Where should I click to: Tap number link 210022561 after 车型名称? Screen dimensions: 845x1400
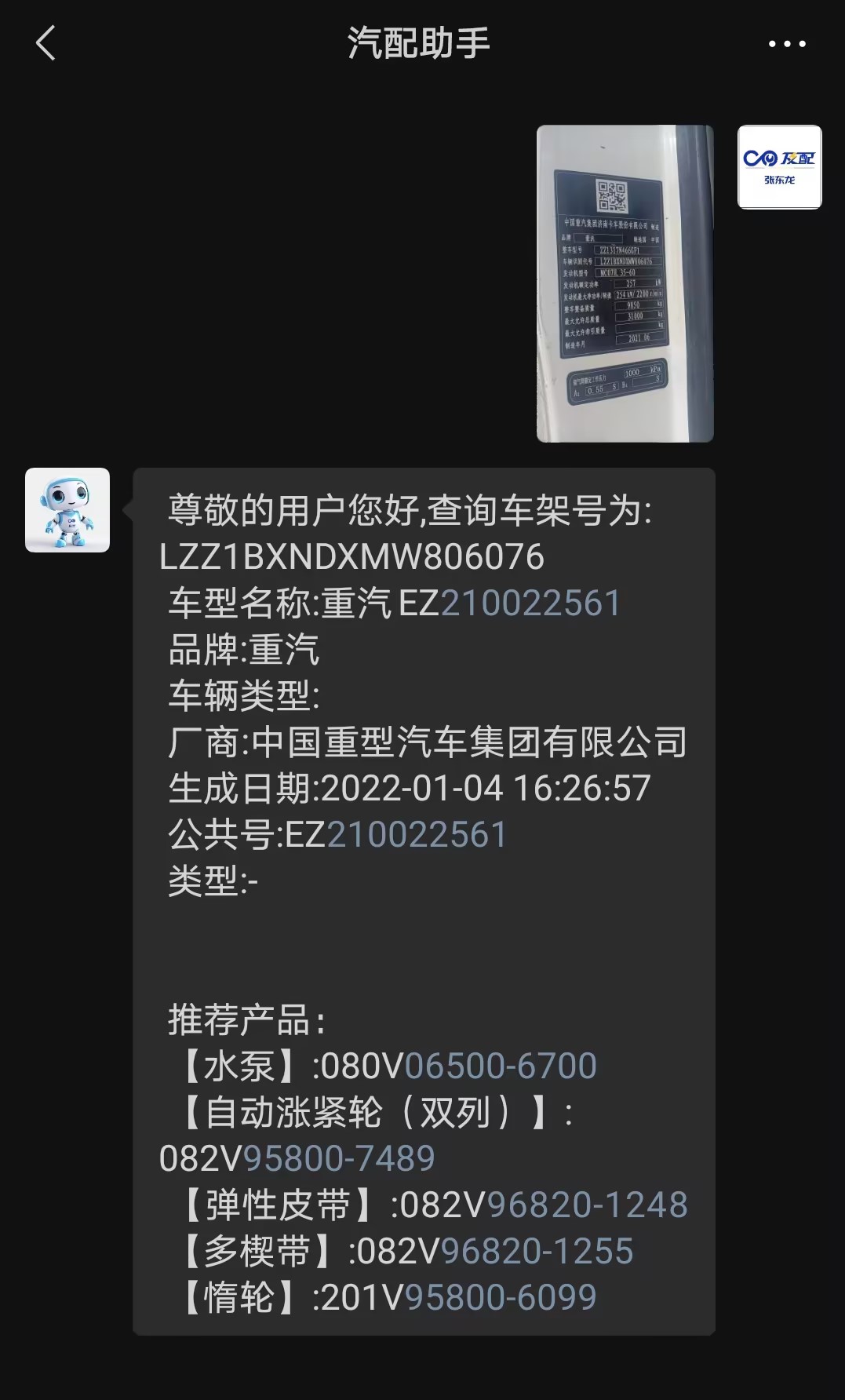coord(530,603)
